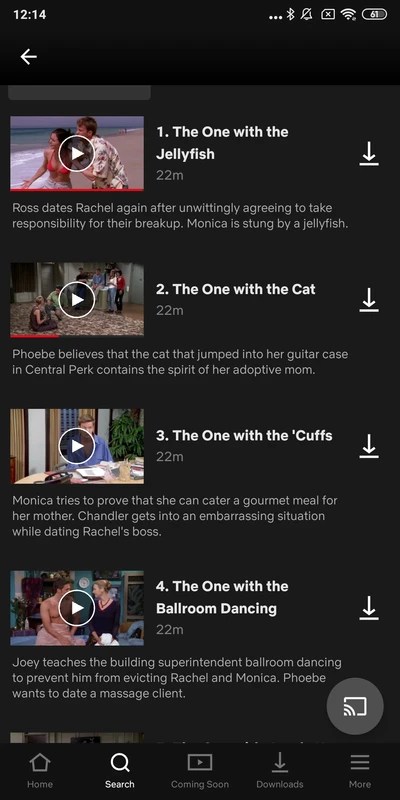The image size is (400, 800).
Task: Switch to the Coming Soon tab
Action: click(200, 771)
